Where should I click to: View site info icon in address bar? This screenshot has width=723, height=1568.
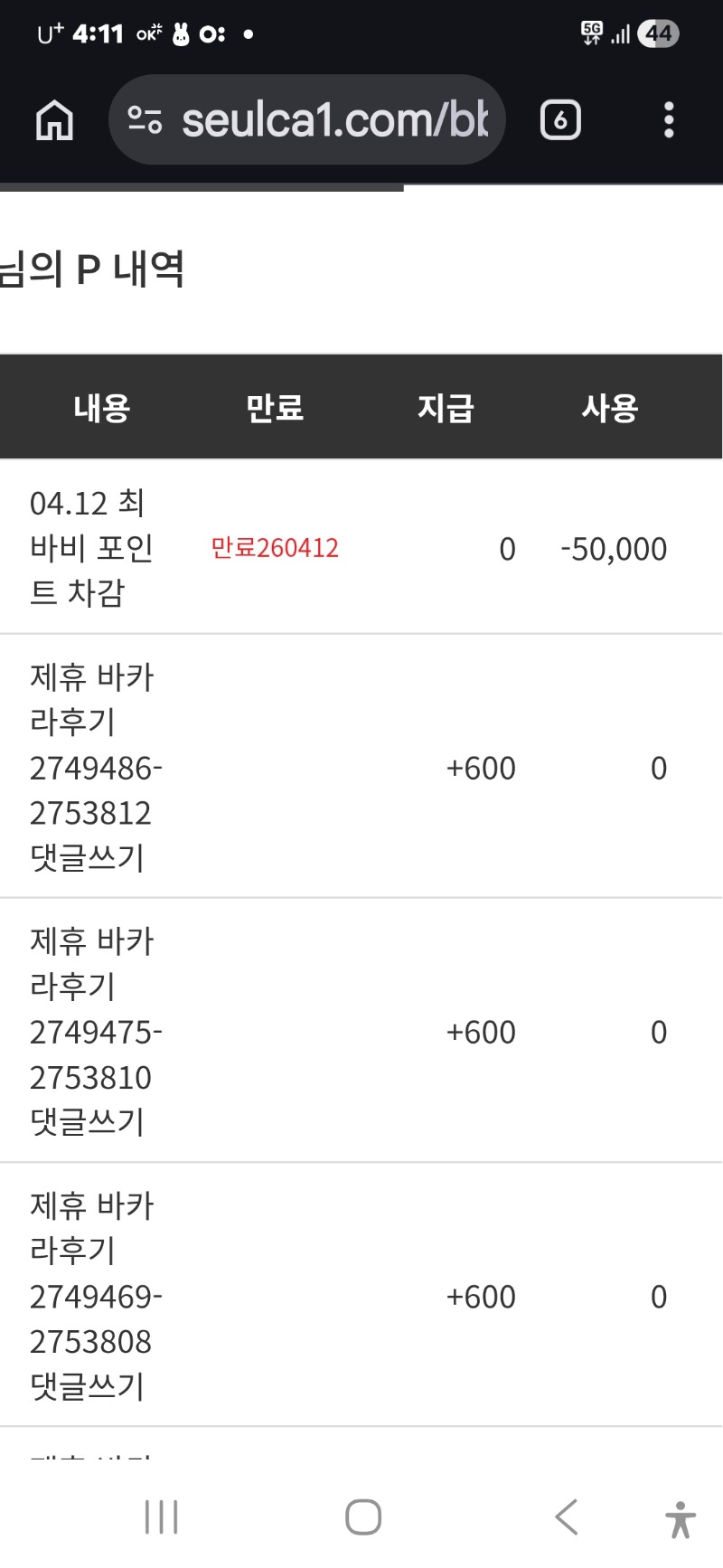(x=145, y=120)
